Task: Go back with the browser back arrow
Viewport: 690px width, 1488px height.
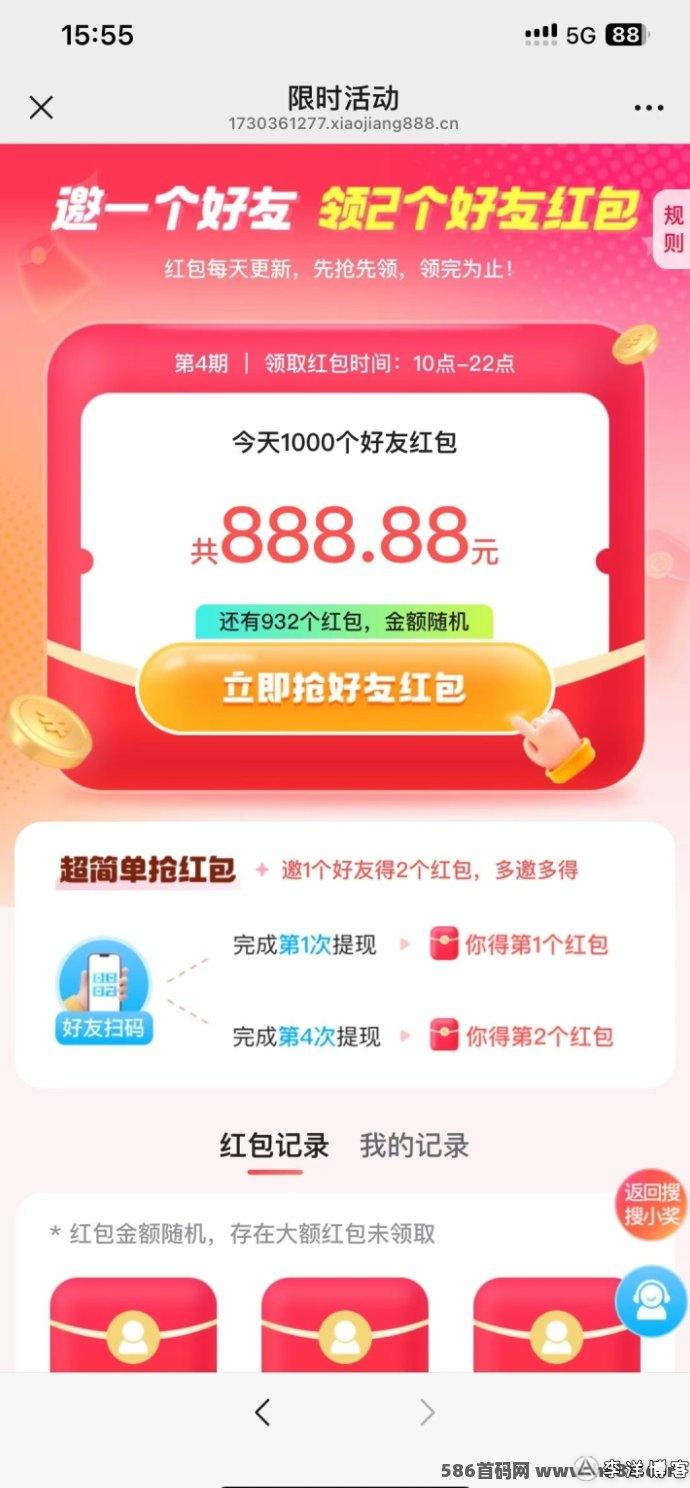Action: tap(262, 1412)
